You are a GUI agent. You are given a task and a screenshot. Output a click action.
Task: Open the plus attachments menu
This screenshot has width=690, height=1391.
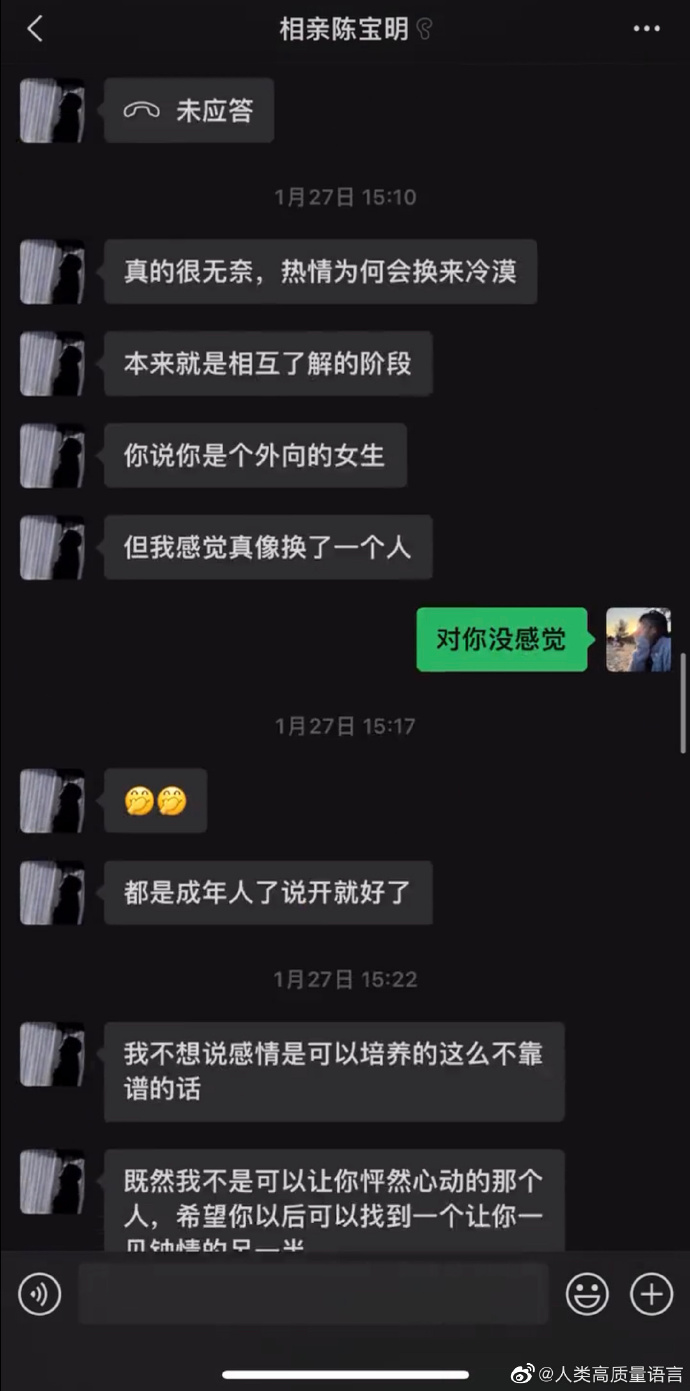pyautogui.click(x=651, y=1294)
